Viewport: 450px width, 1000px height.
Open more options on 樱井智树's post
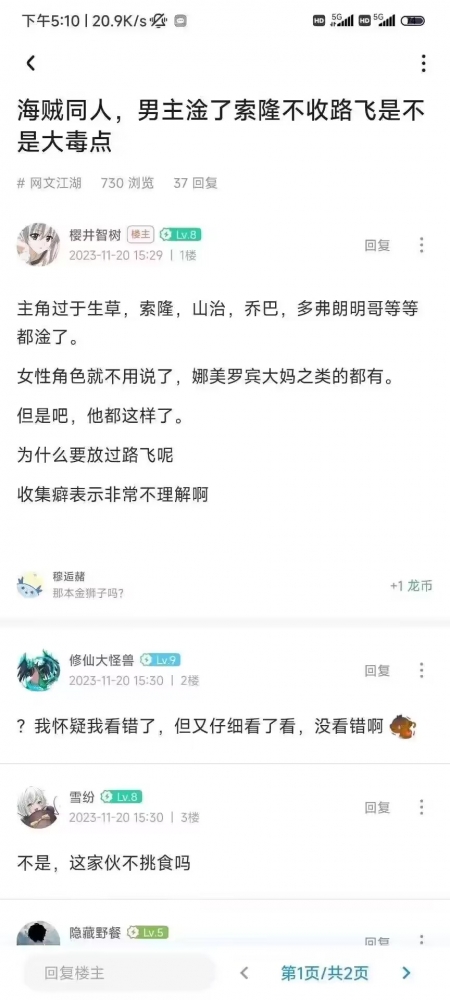[x=421, y=246]
